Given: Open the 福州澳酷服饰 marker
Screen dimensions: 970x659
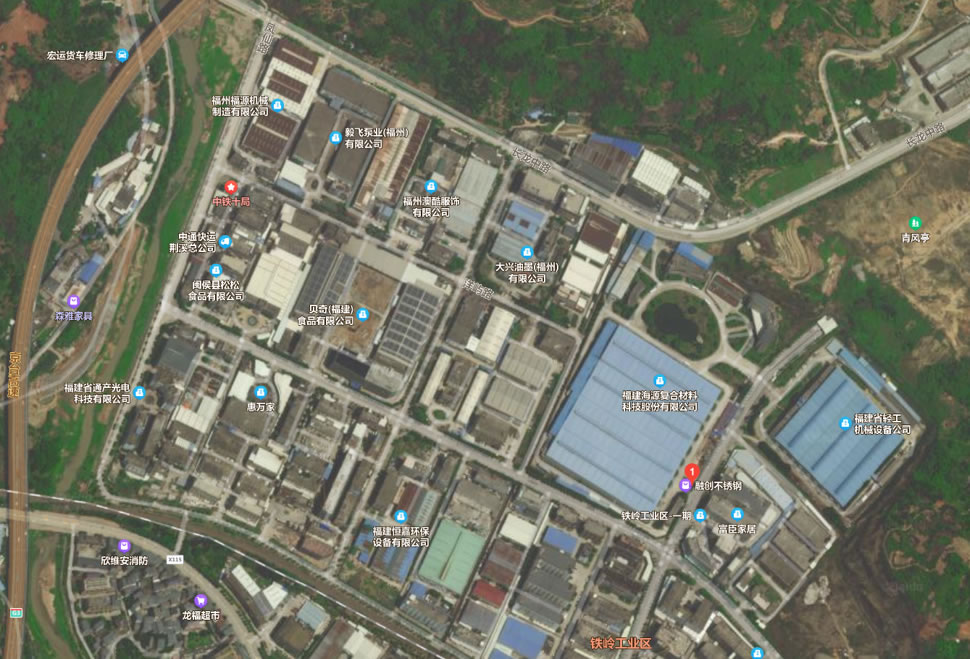Looking at the screenshot, I should point(432,186).
